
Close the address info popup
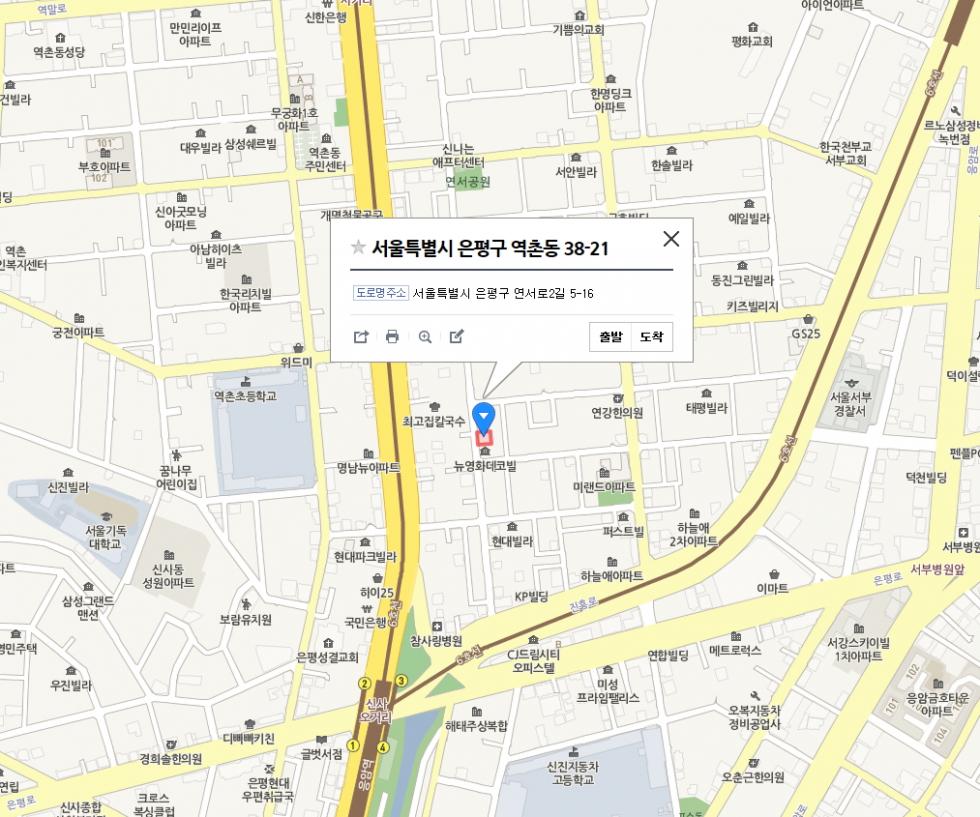[671, 238]
